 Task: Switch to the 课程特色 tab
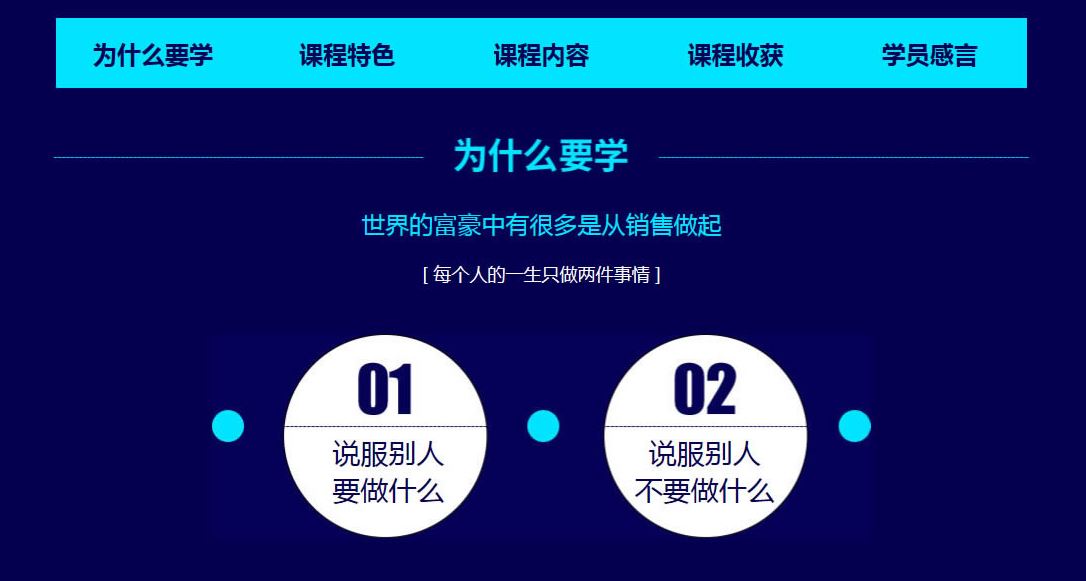tap(347, 55)
